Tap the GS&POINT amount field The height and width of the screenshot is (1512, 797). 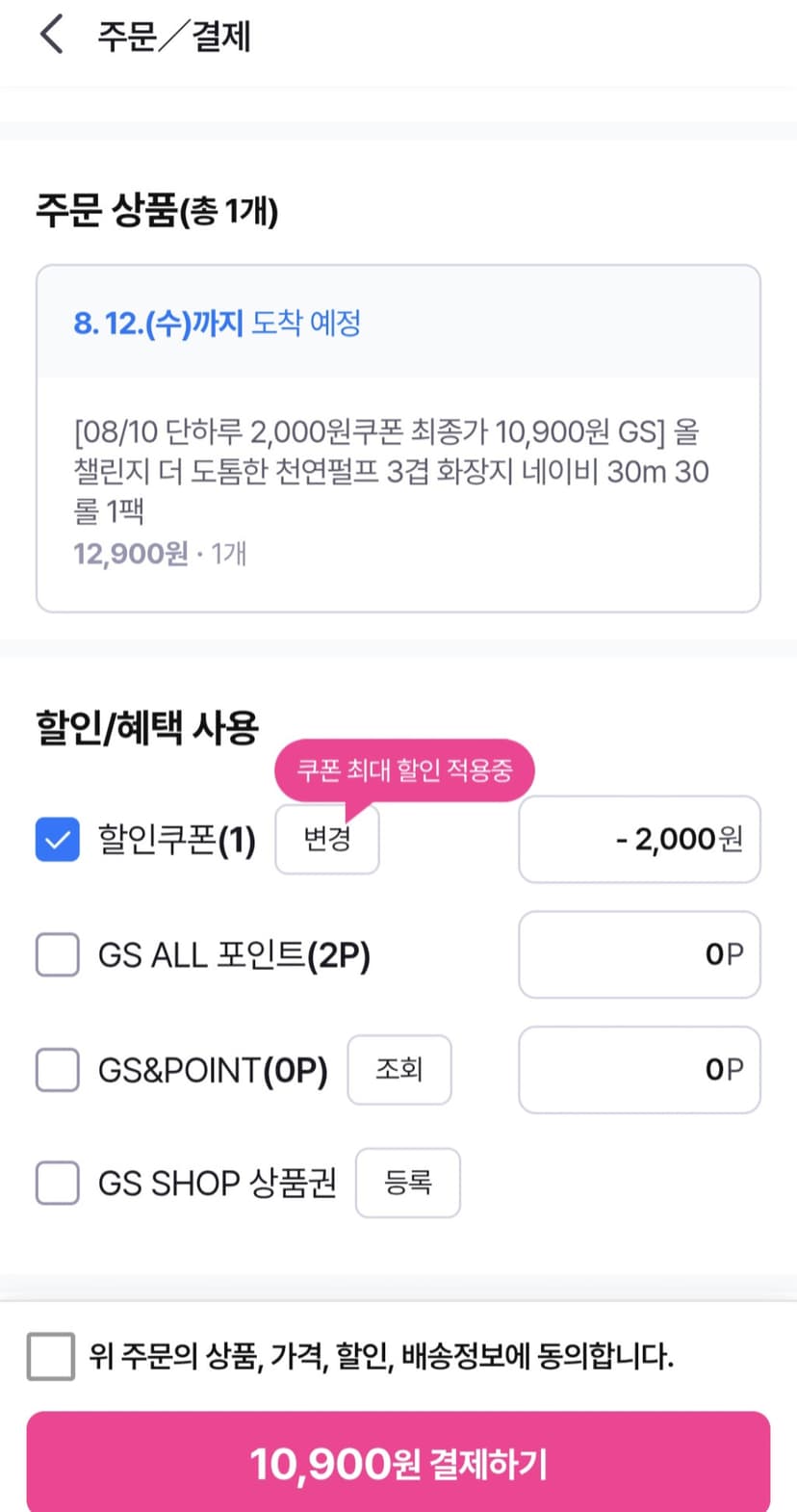tap(639, 1069)
